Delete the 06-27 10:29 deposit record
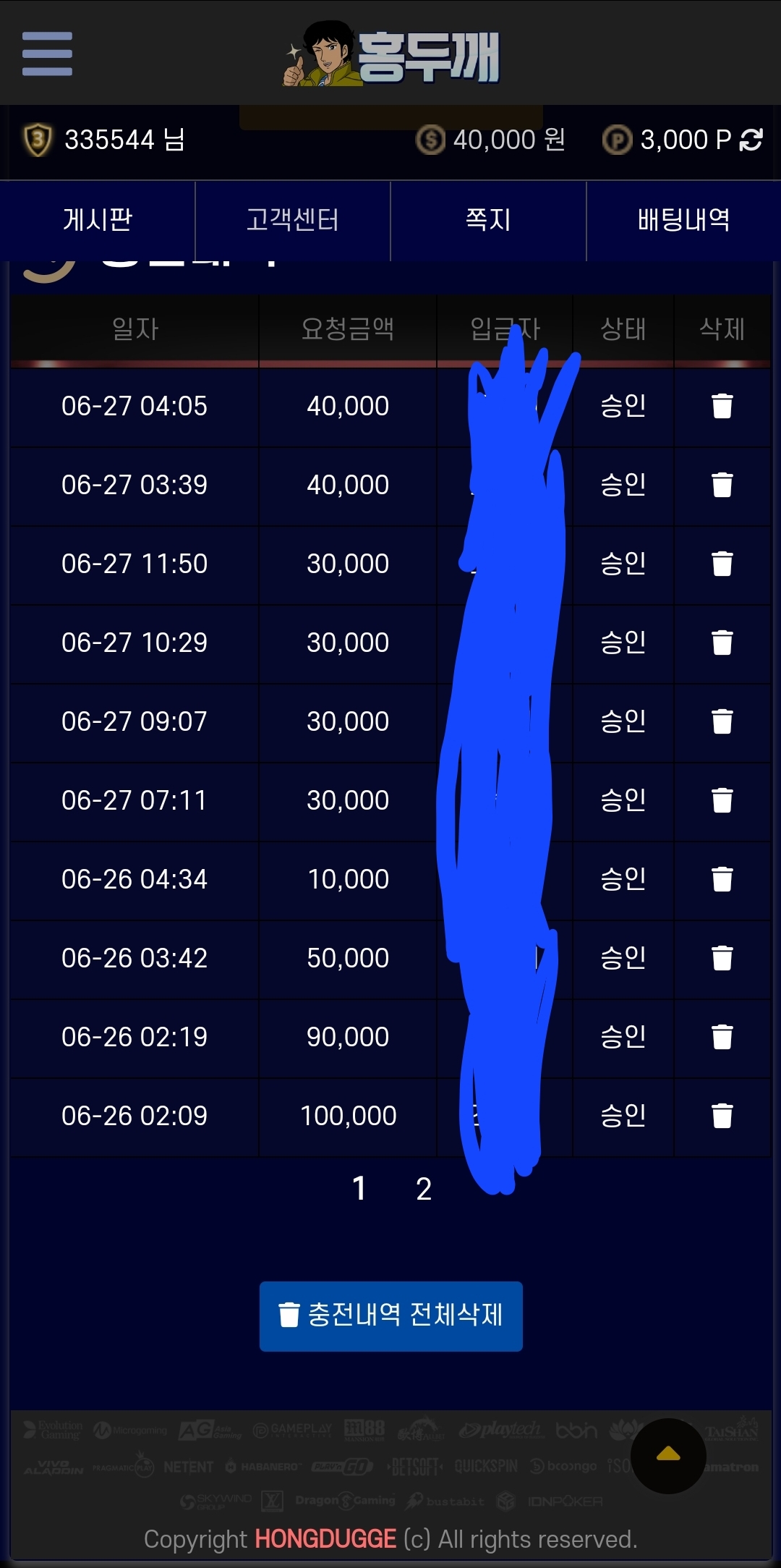Screen dimensions: 781x1568 (x=722, y=643)
